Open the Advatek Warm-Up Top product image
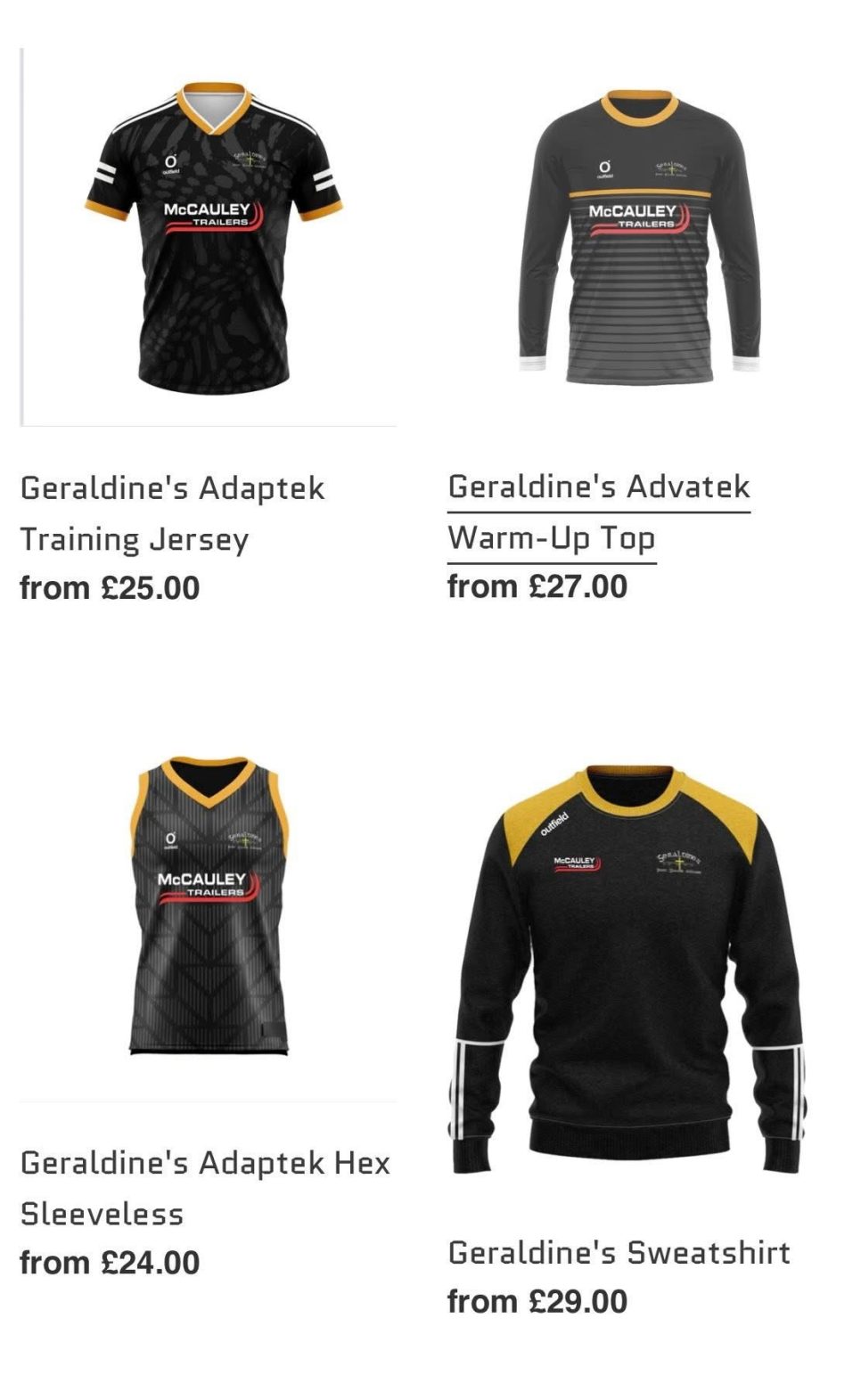The height and width of the screenshot is (1400, 861). point(639,238)
